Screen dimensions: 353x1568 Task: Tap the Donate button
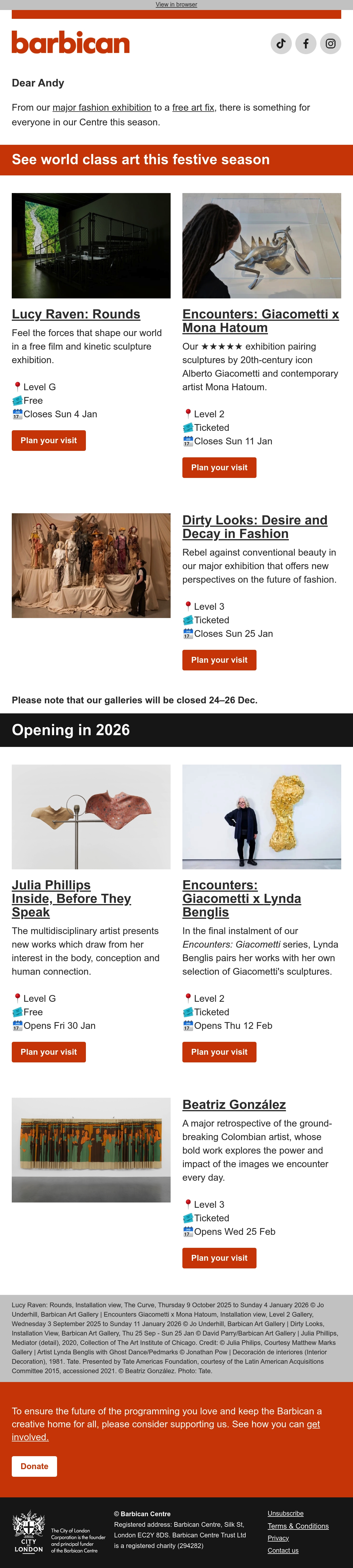(x=34, y=1466)
